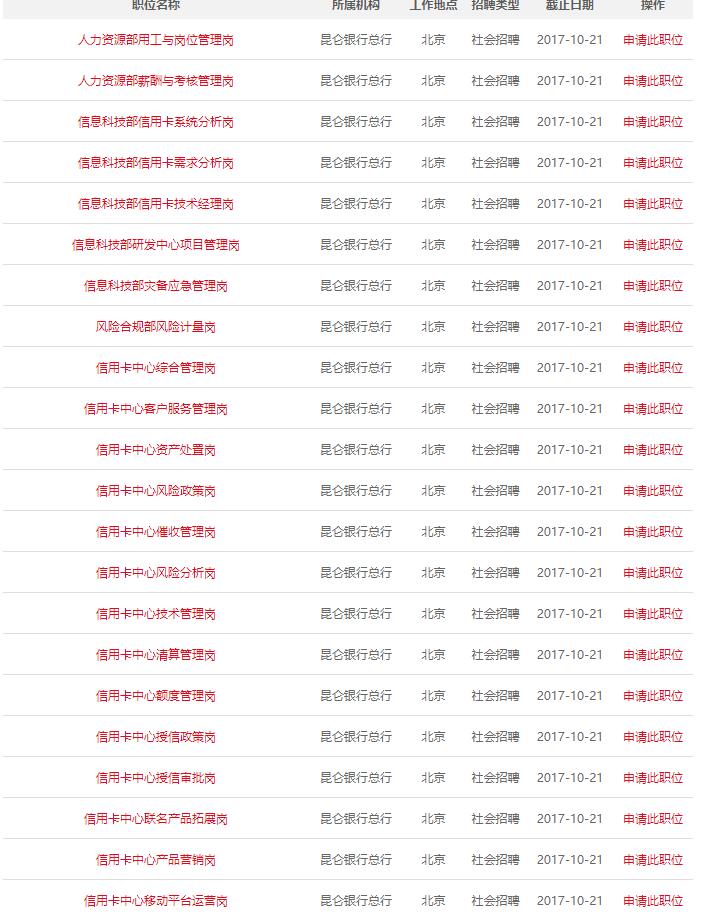Open the 信用卡中心资产处置岗 job posting
The height and width of the screenshot is (919, 703).
click(x=155, y=450)
